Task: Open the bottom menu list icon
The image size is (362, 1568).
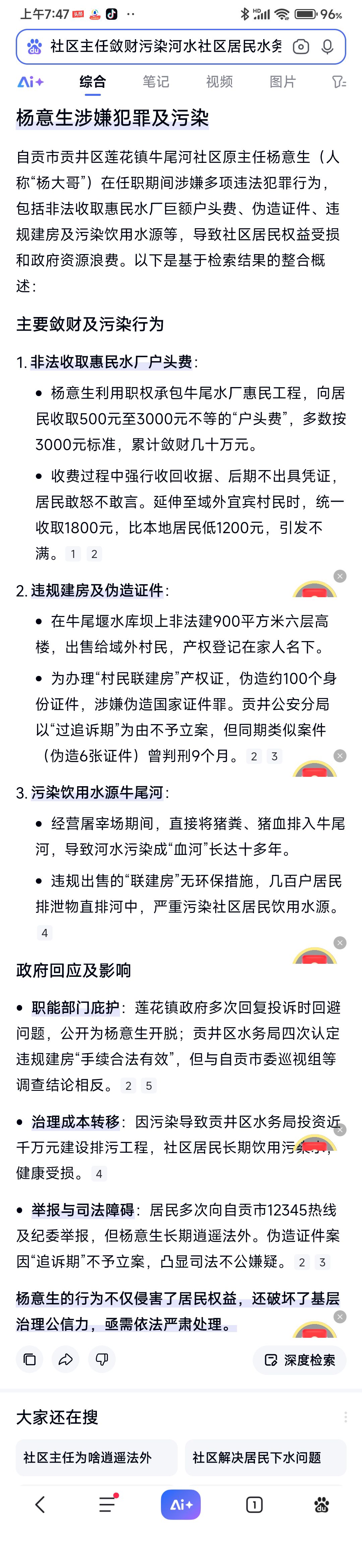Action: [x=108, y=1505]
